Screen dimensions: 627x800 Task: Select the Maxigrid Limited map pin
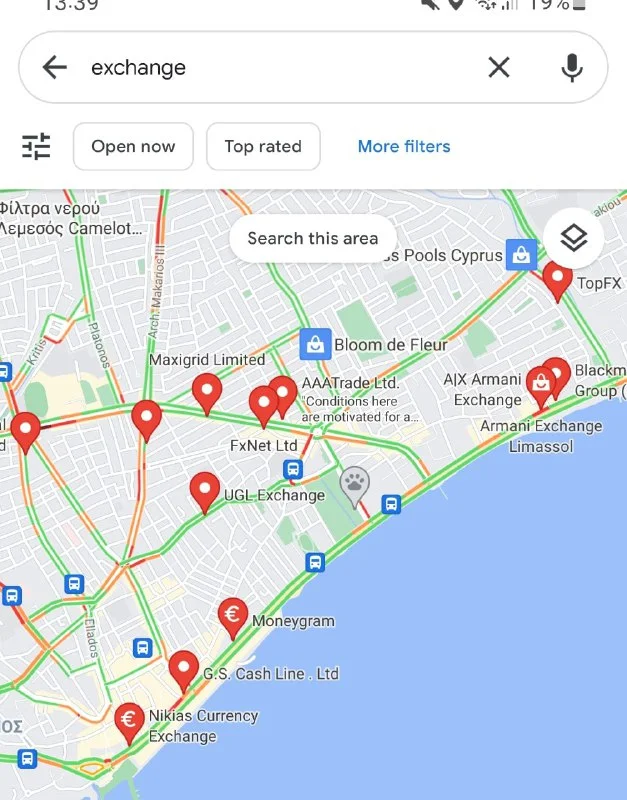click(206, 390)
